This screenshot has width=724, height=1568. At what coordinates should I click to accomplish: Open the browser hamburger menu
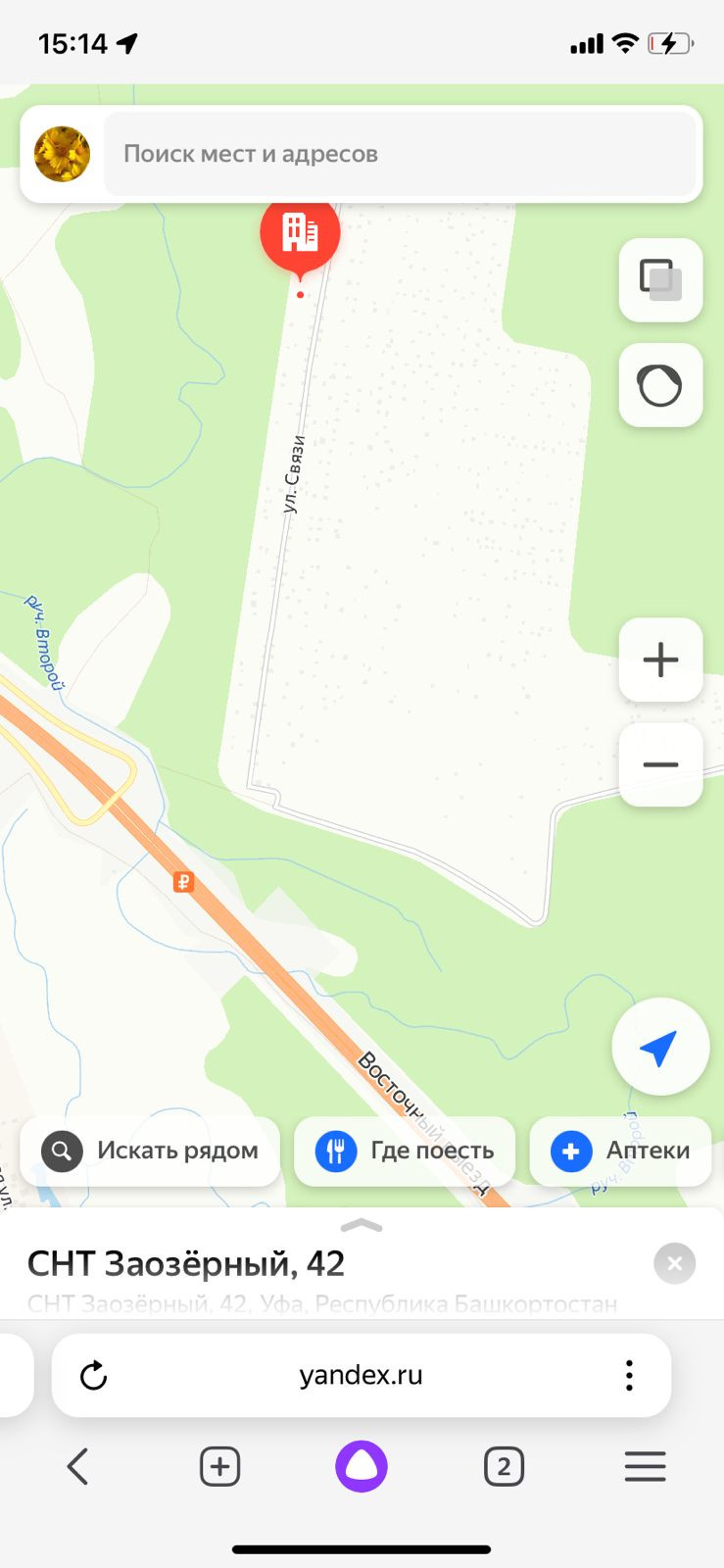[x=645, y=1467]
